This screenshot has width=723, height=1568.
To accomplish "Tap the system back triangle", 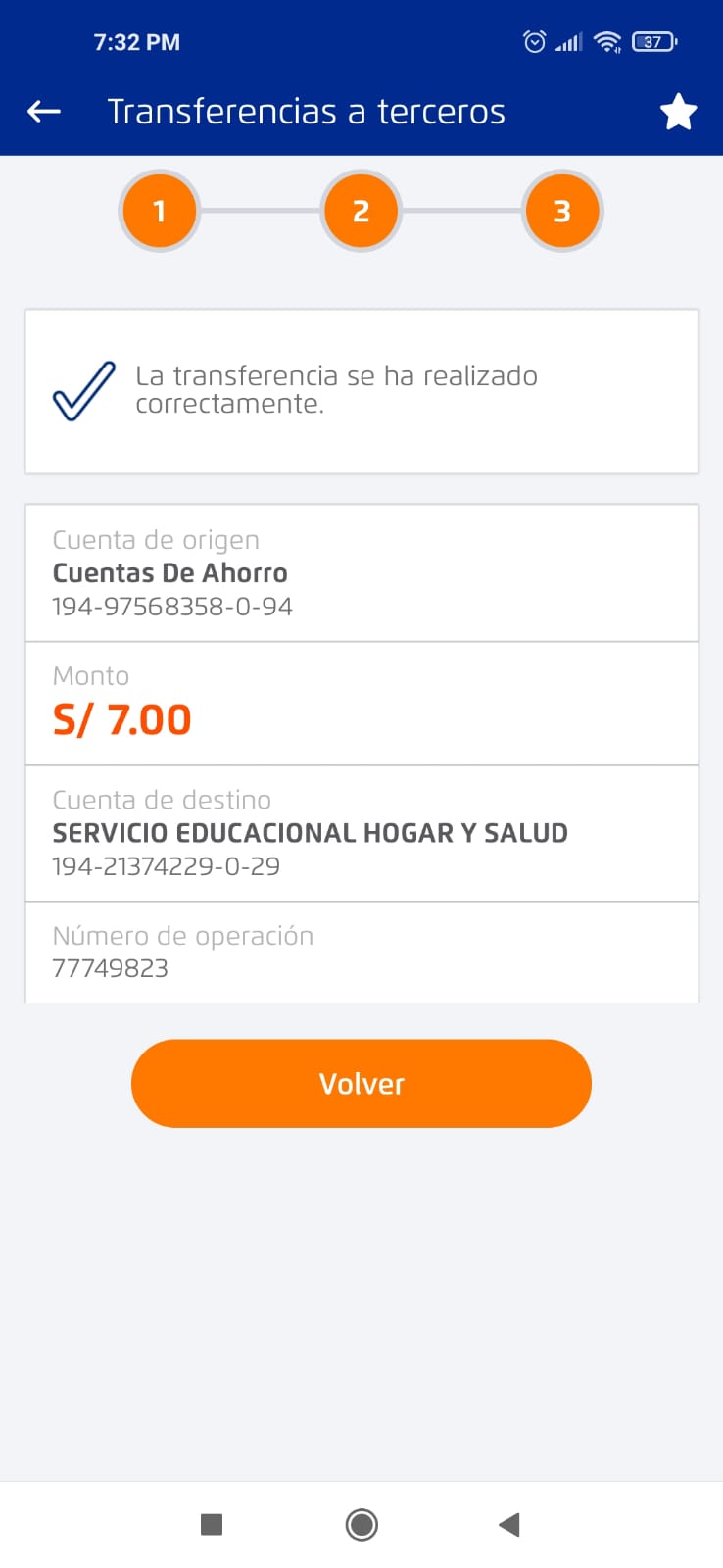I will (509, 1524).
